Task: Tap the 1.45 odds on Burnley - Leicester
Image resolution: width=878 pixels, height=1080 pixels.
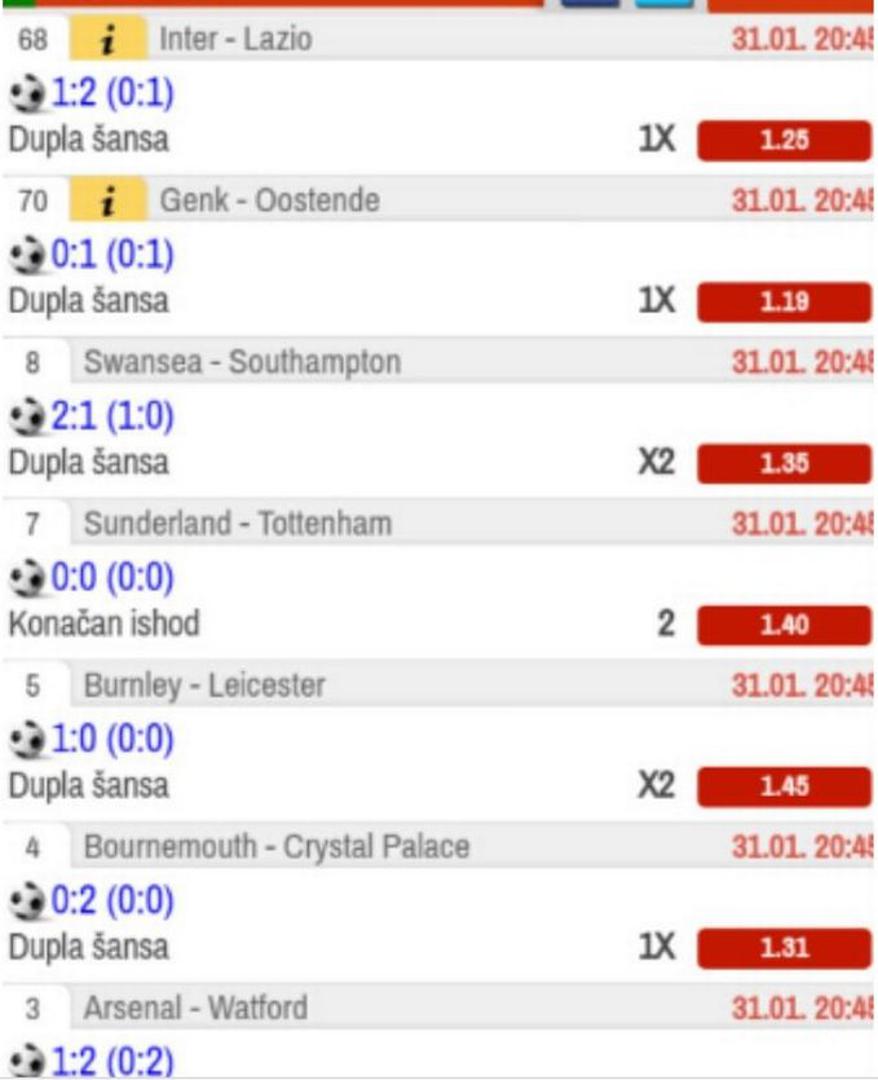Action: tap(783, 787)
